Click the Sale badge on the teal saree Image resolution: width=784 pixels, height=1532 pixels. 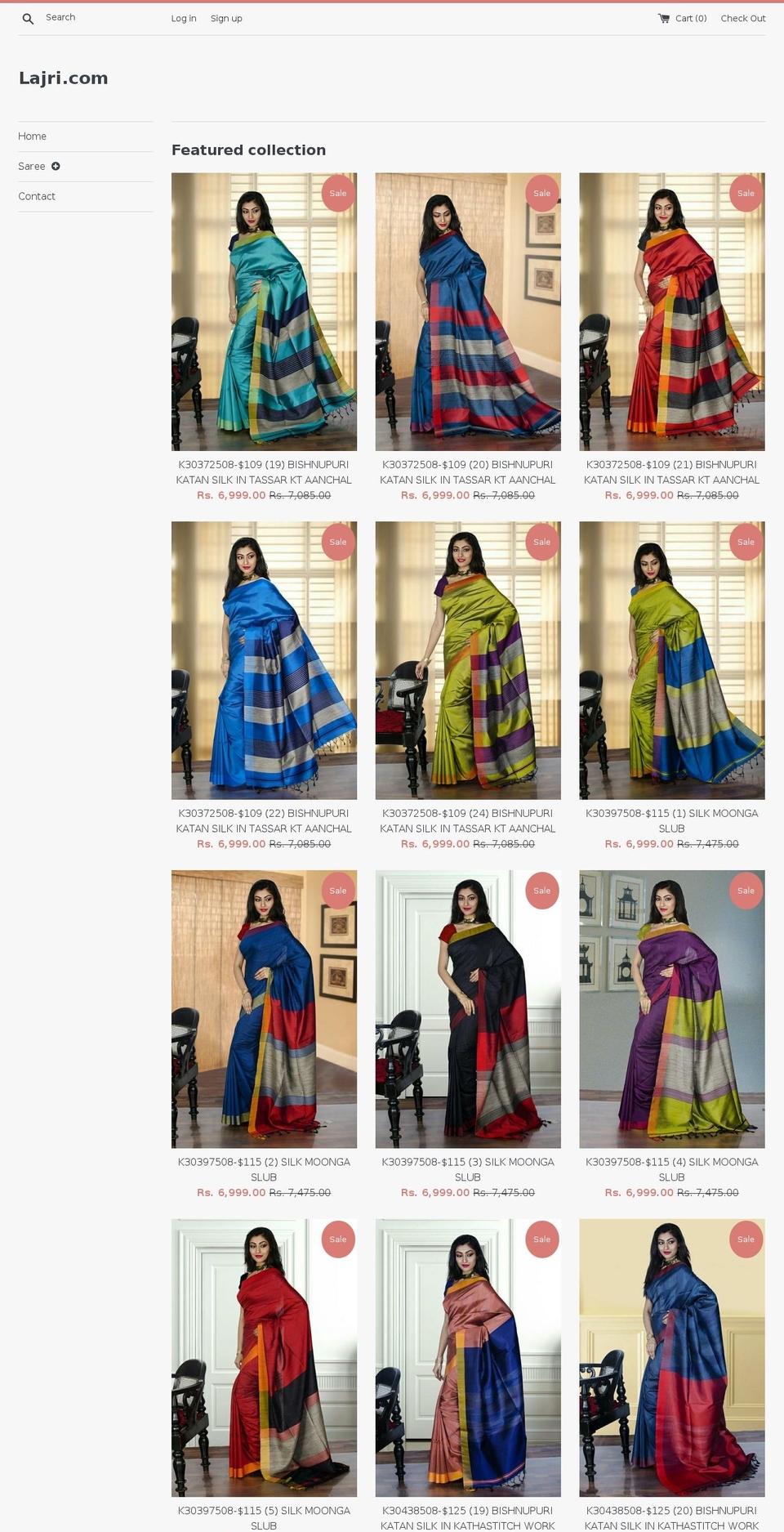click(337, 193)
